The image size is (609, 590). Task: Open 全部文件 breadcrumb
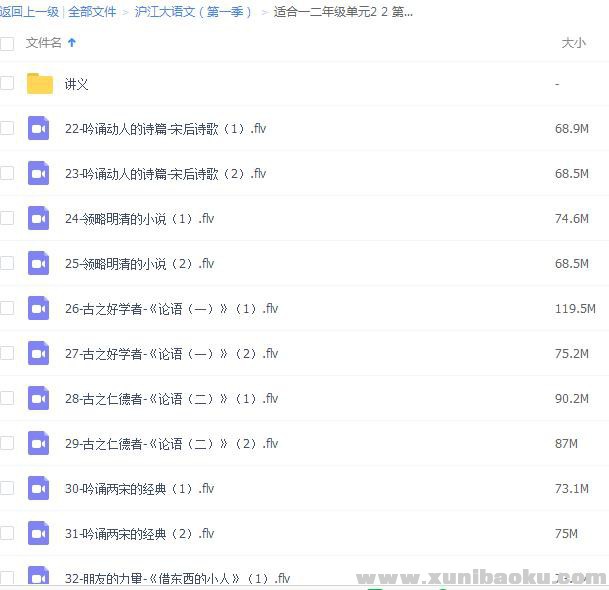tap(92, 12)
